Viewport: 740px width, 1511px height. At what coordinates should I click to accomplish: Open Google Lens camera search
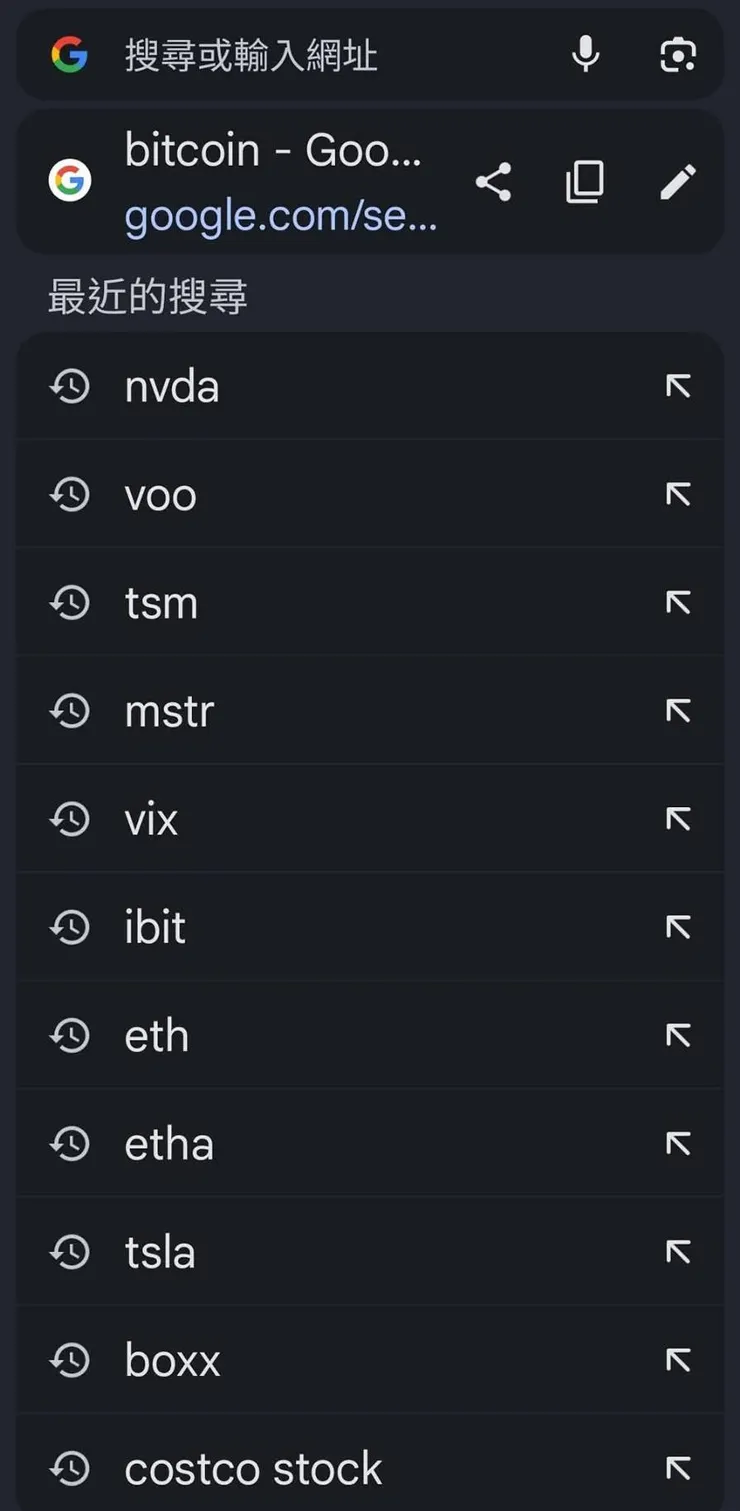pyautogui.click(x=678, y=56)
